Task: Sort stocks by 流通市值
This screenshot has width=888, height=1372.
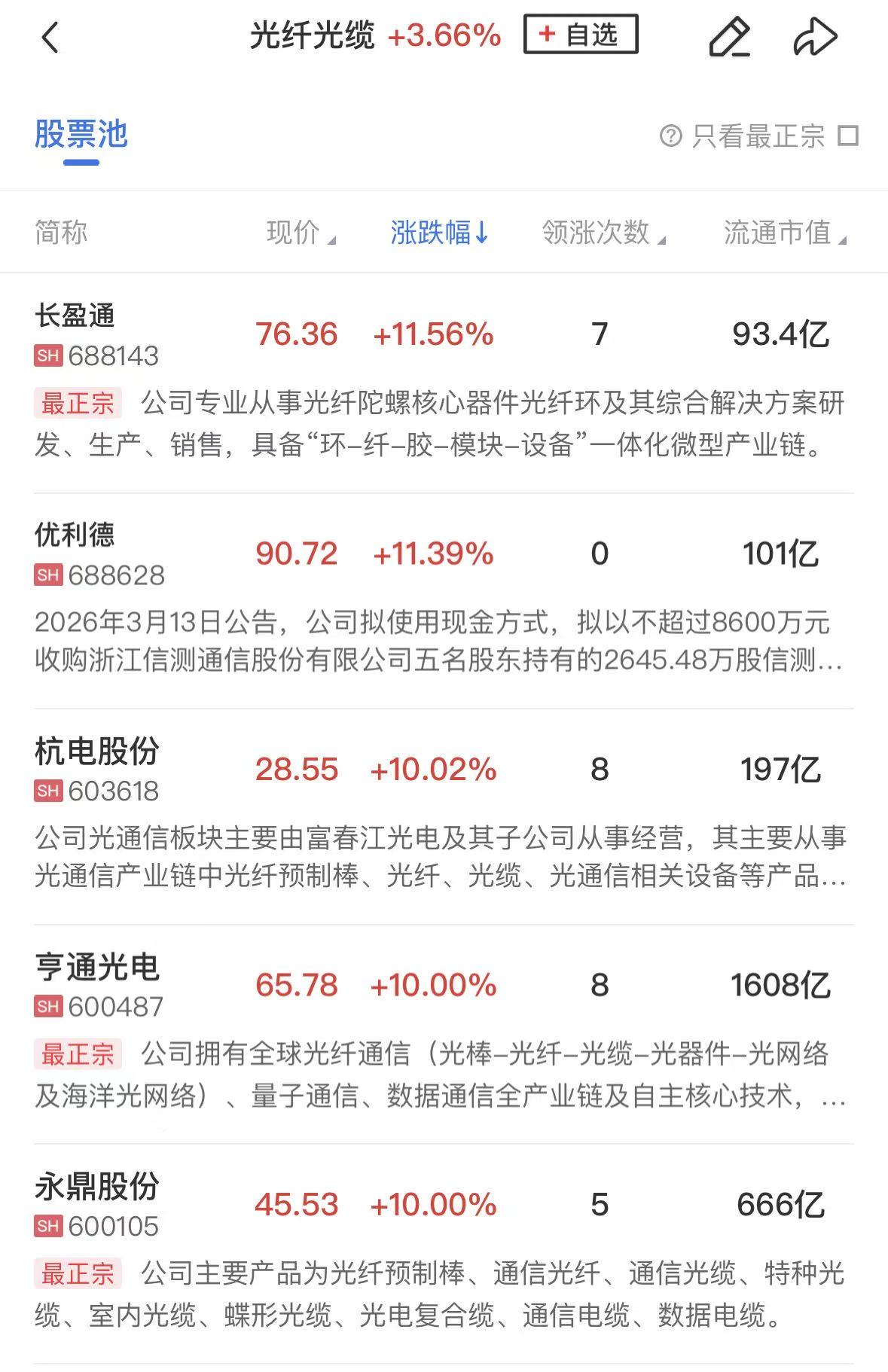Action: tap(784, 233)
